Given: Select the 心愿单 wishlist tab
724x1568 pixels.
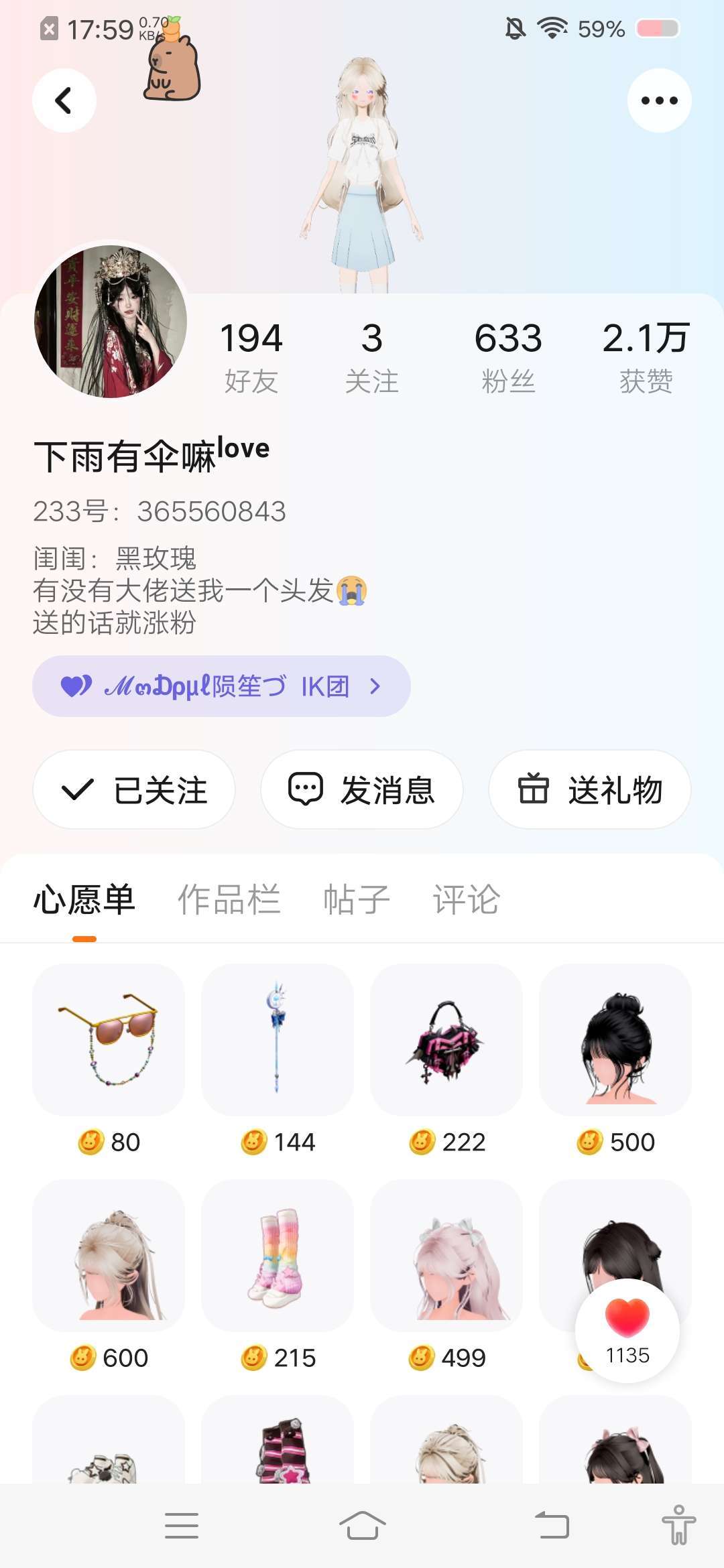Looking at the screenshot, I should 84,899.
